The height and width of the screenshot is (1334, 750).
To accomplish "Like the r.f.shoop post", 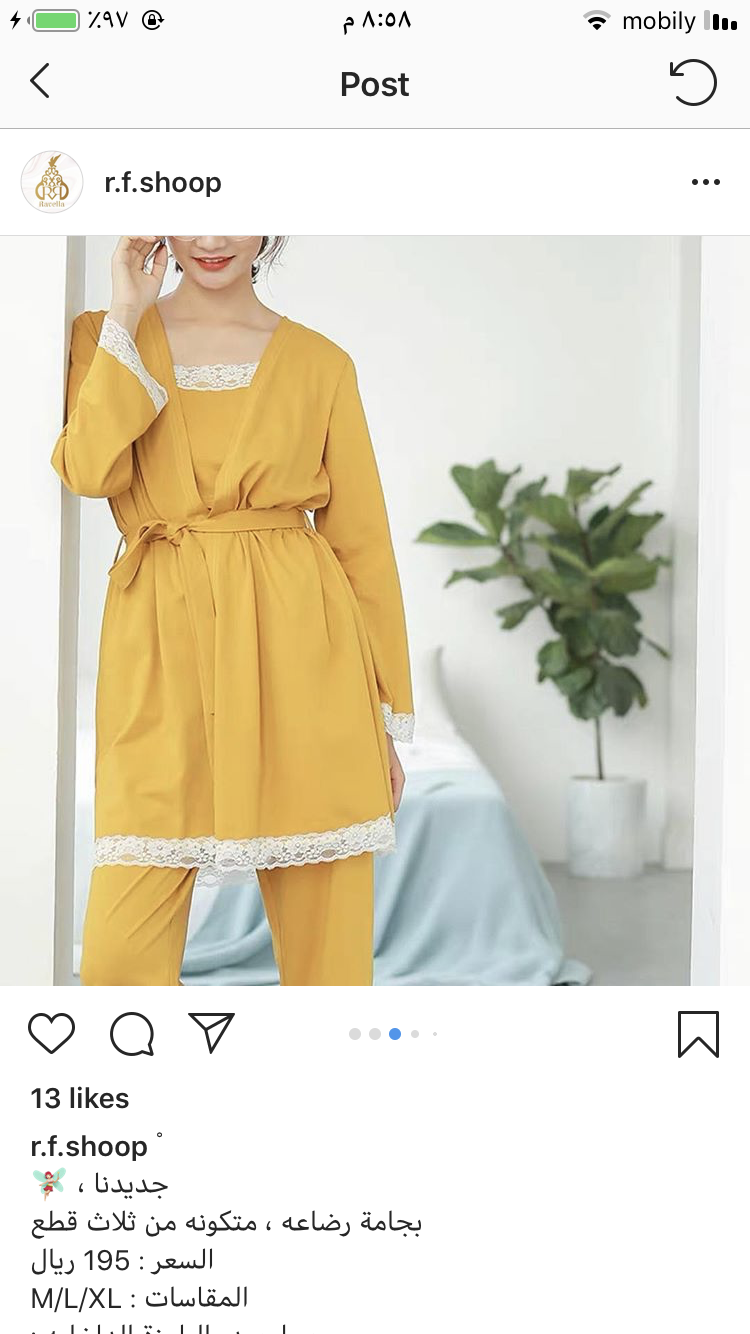I will pyautogui.click(x=52, y=1033).
